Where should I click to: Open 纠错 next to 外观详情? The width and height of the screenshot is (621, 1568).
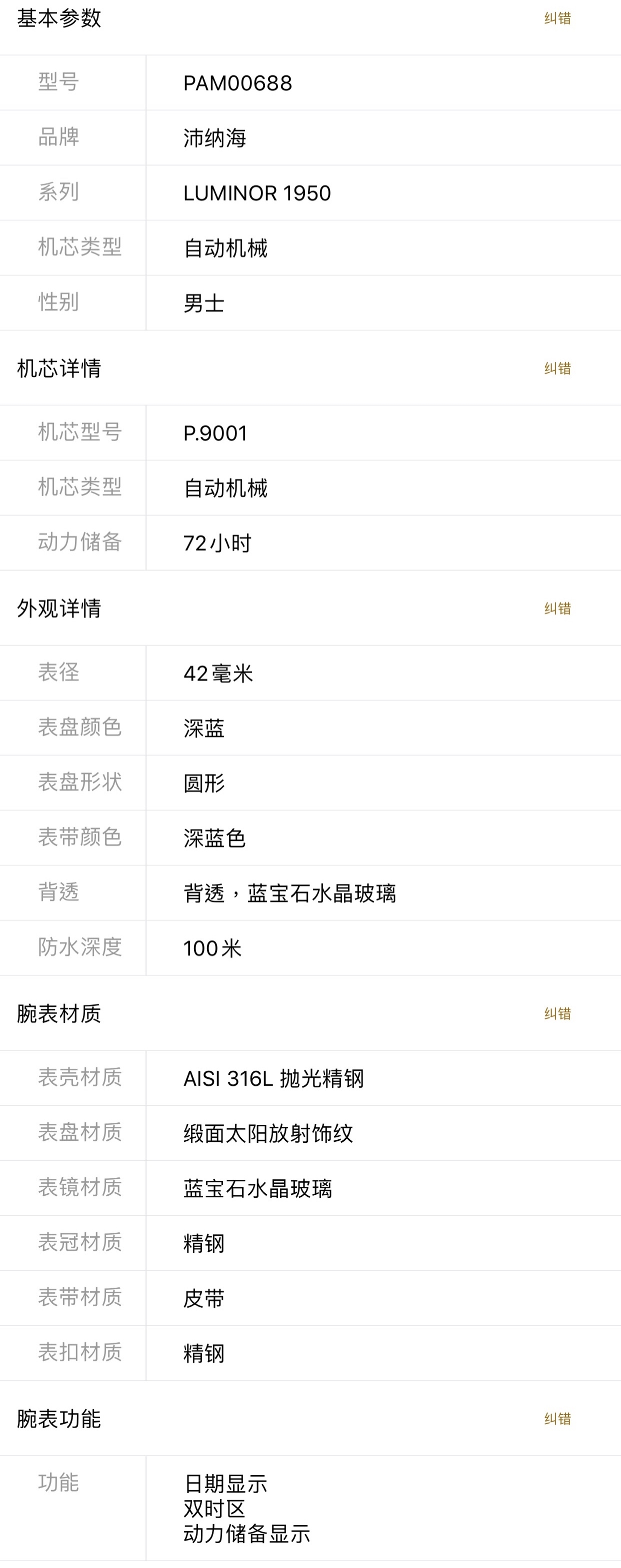557,608
